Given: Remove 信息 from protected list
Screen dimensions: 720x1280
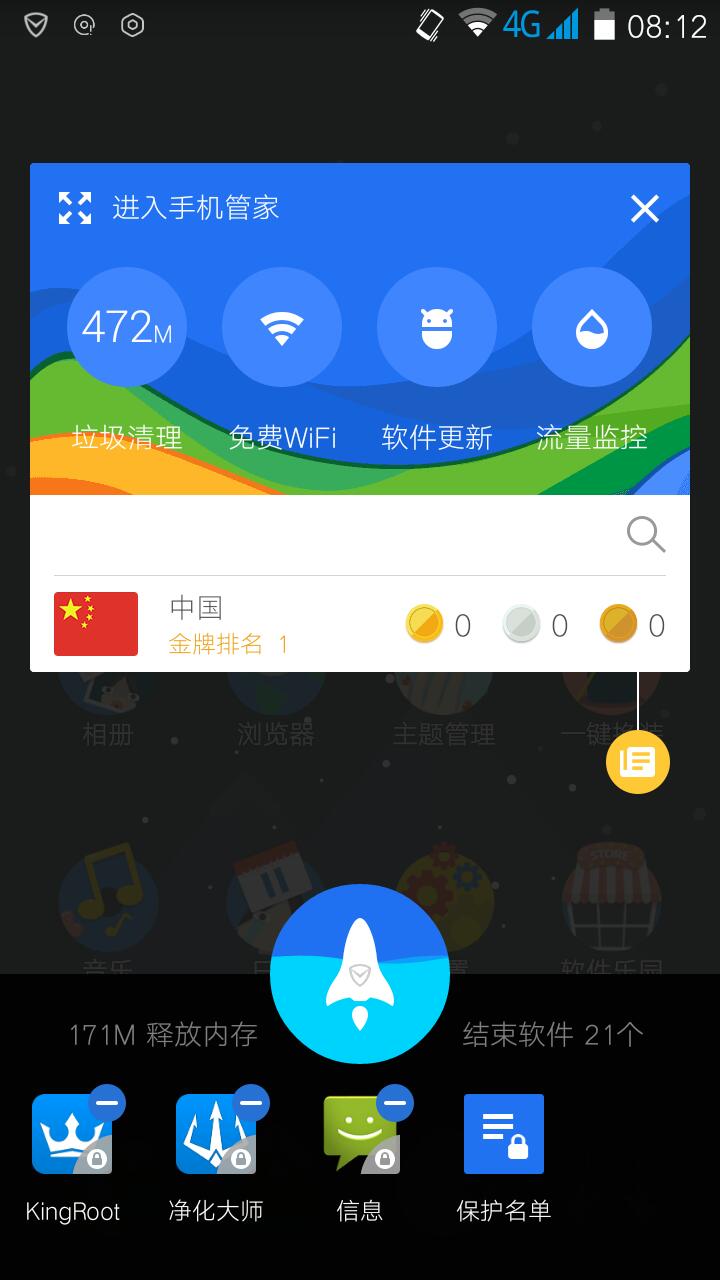Looking at the screenshot, I should coord(395,1103).
